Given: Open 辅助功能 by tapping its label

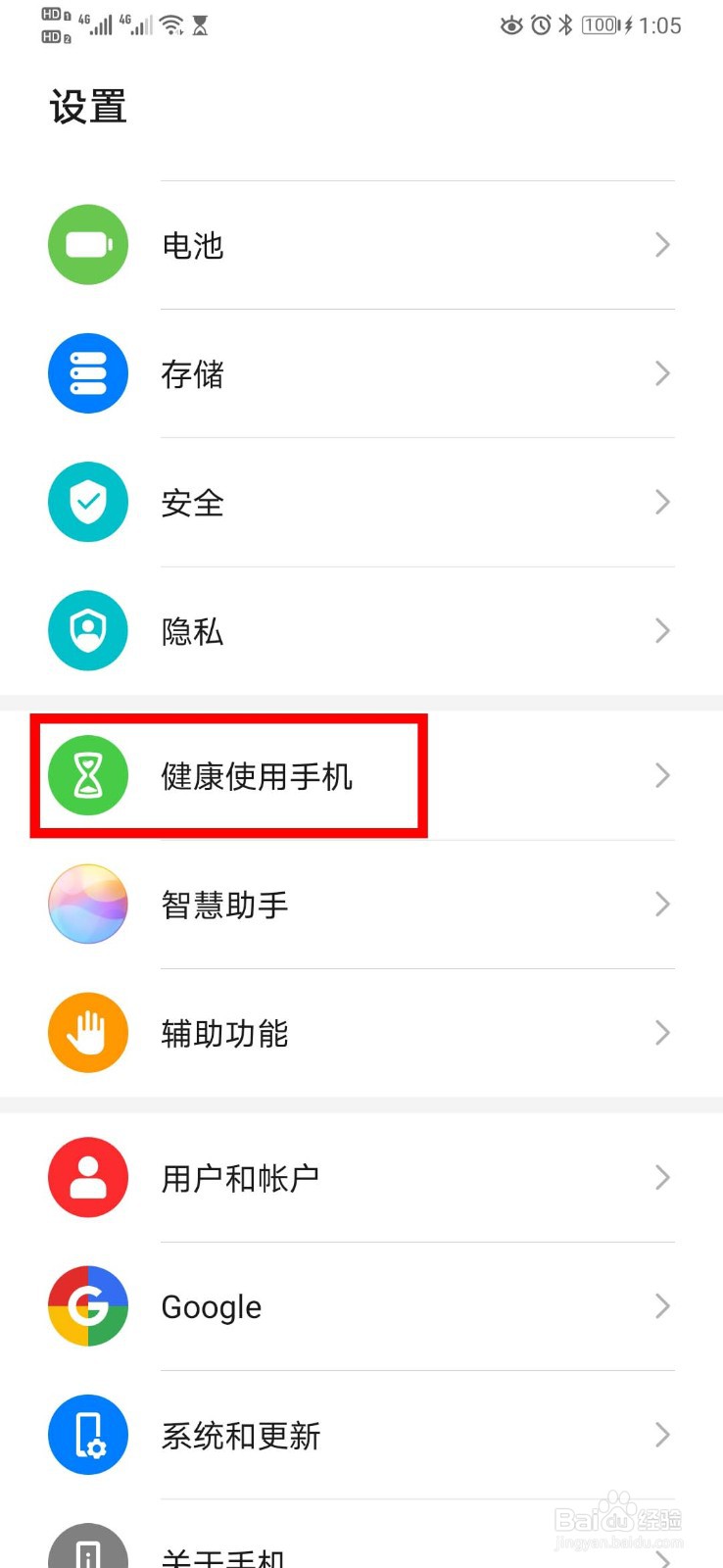Looking at the screenshot, I should [x=223, y=1032].
